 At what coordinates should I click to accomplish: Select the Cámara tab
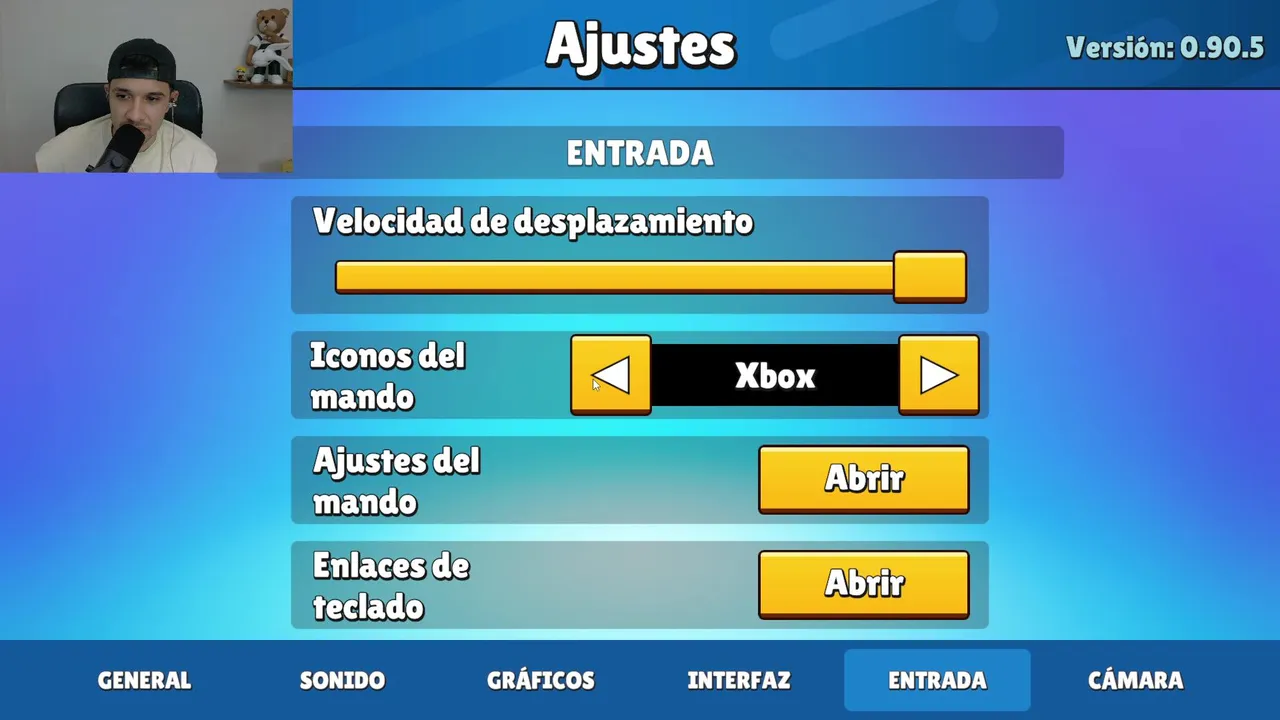coord(1135,680)
